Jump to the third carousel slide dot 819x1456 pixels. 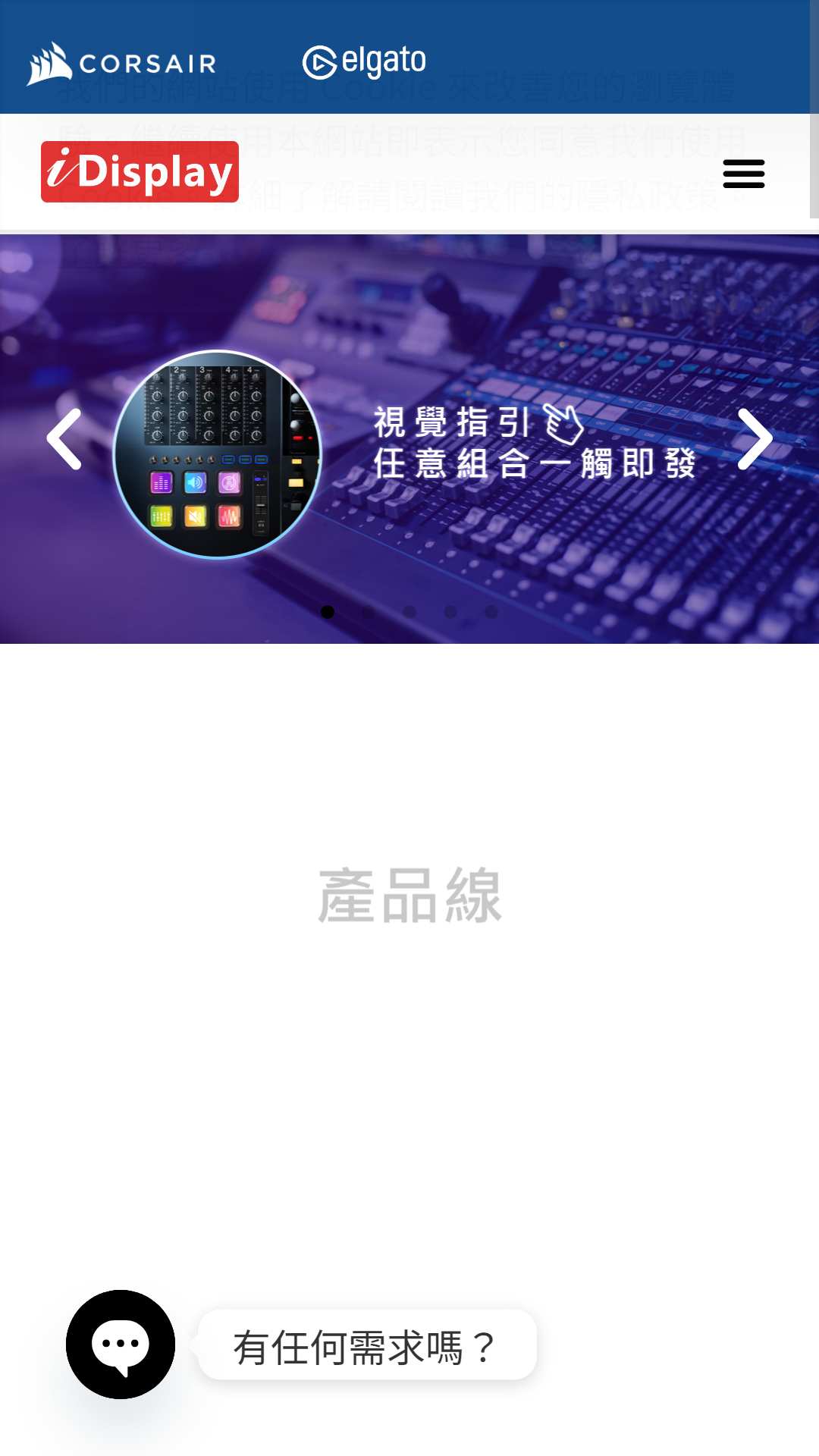click(x=409, y=612)
